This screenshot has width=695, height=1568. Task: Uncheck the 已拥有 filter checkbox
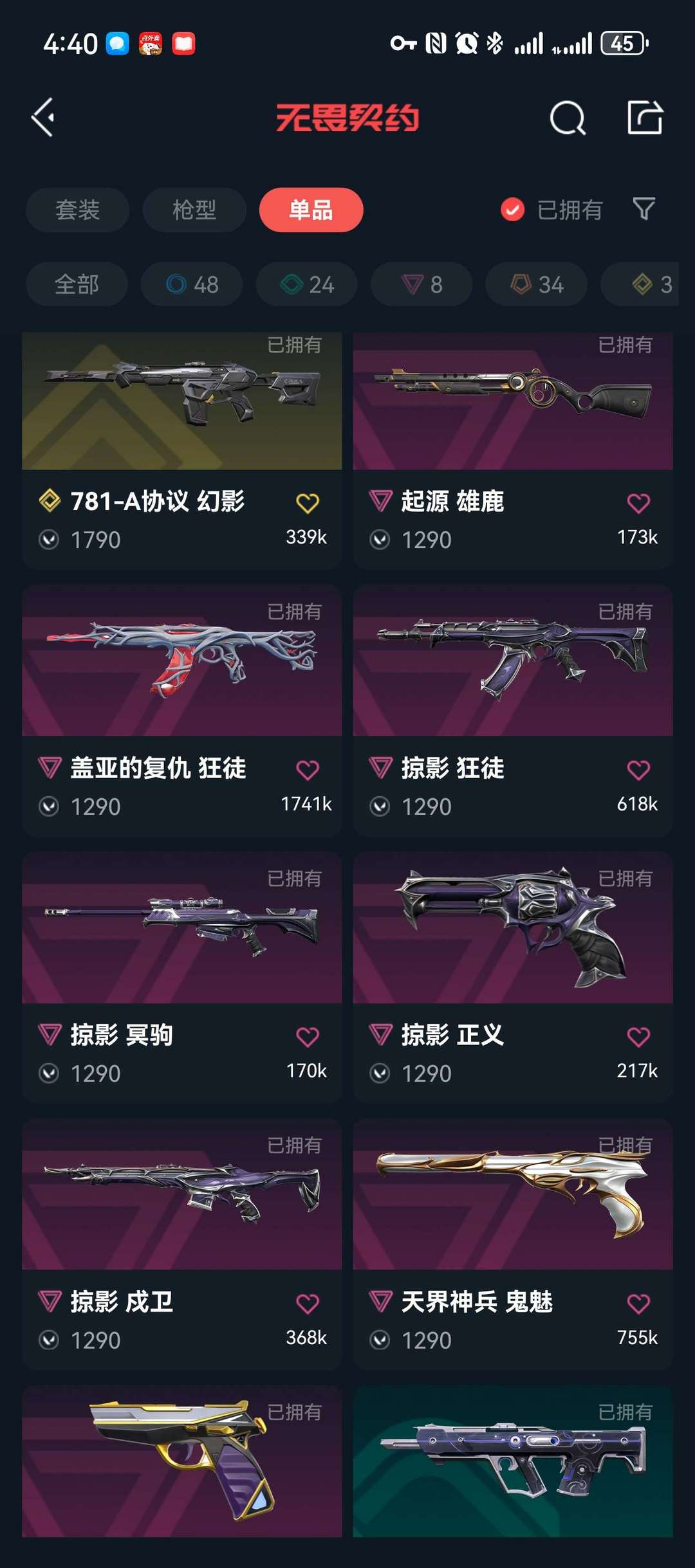coord(512,210)
